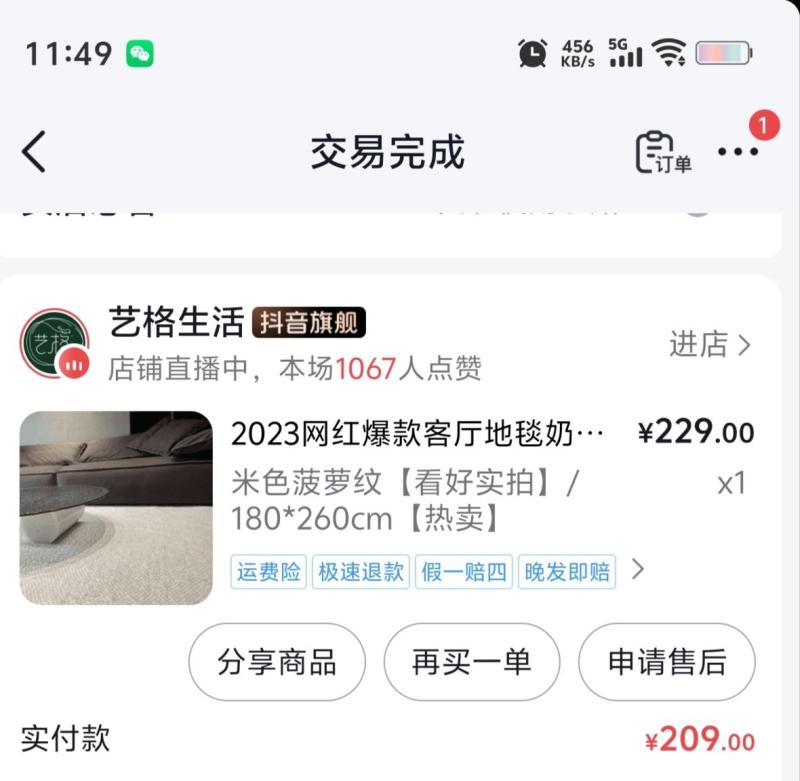Tap 分享商品 to share the item
Image resolution: width=800 pixels, height=781 pixels.
click(277, 662)
